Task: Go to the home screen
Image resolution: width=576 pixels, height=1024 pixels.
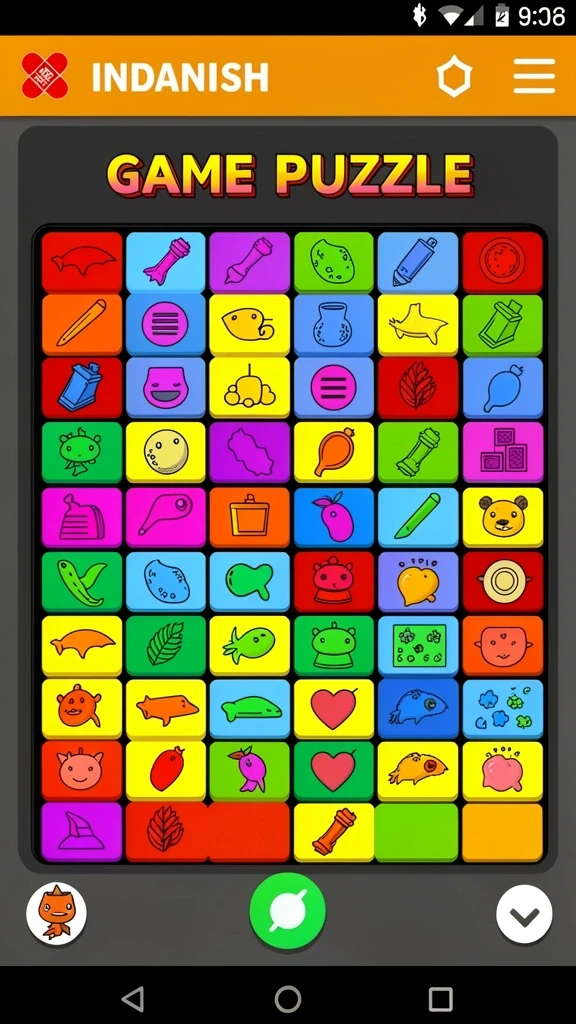Action: (287, 999)
